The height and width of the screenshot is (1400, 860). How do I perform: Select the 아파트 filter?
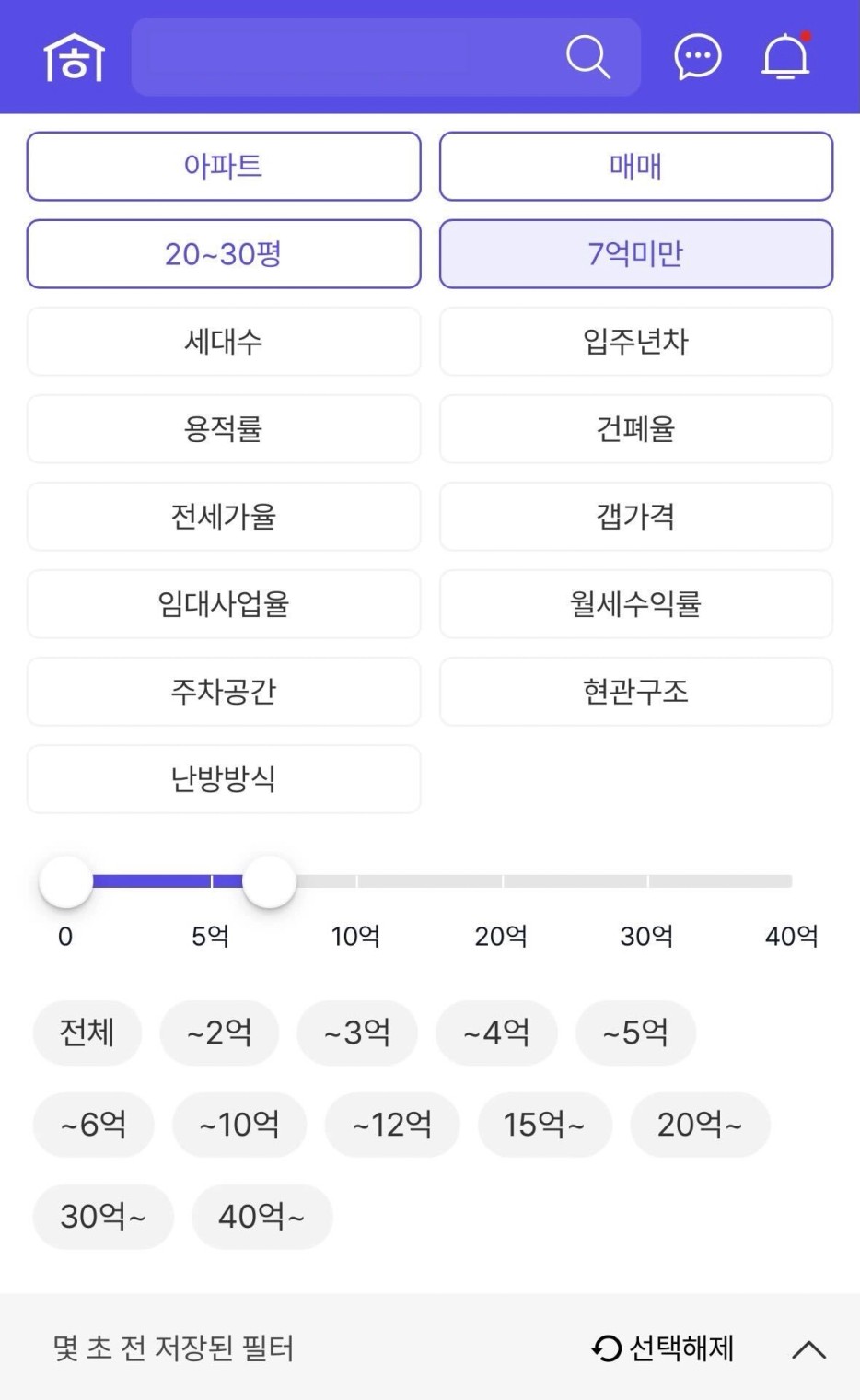click(x=224, y=167)
